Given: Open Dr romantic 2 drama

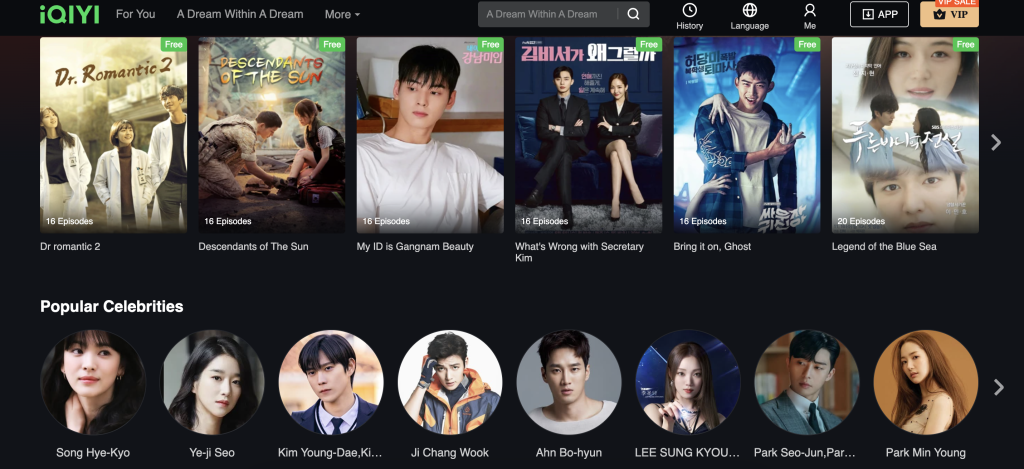Looking at the screenshot, I should point(113,135).
